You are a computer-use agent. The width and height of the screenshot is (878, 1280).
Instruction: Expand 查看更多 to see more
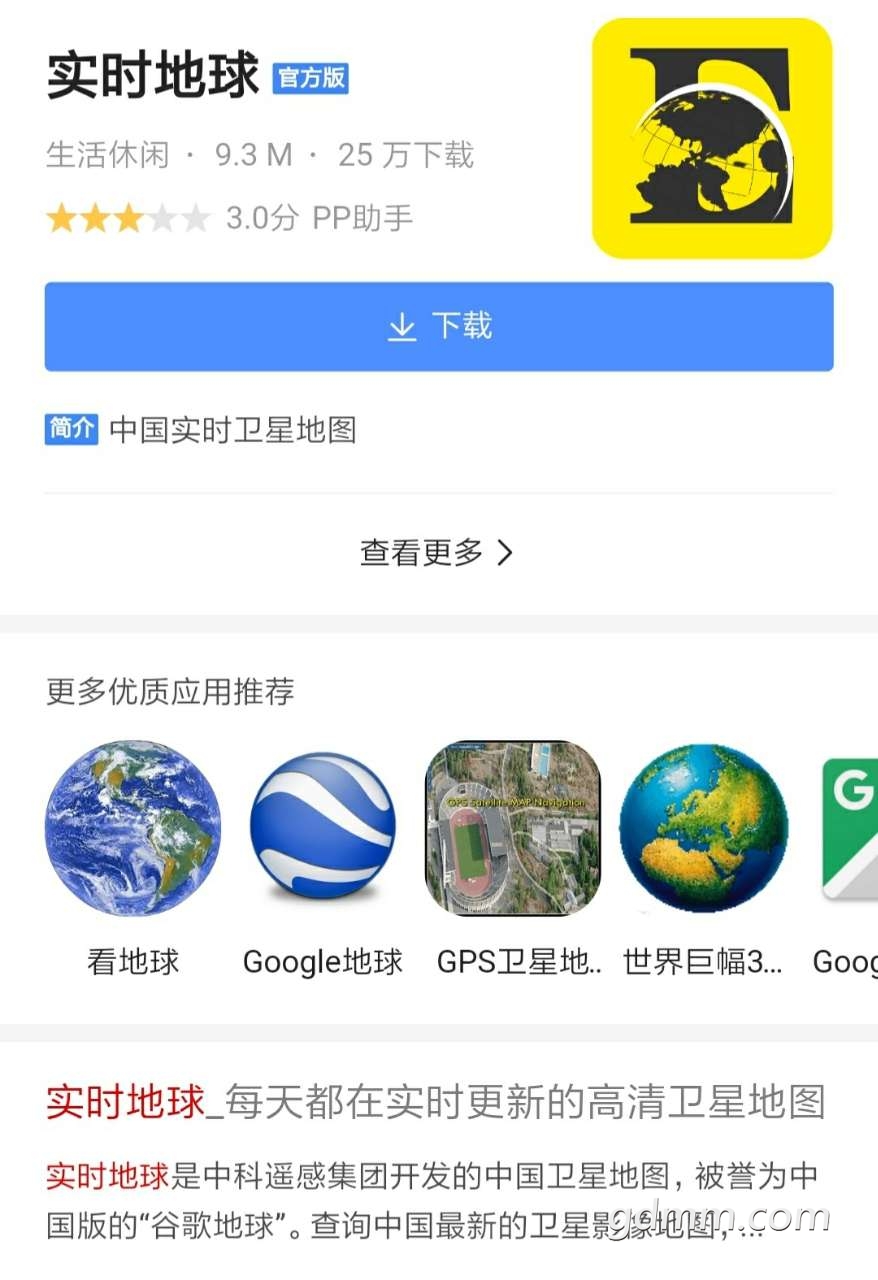click(x=437, y=552)
